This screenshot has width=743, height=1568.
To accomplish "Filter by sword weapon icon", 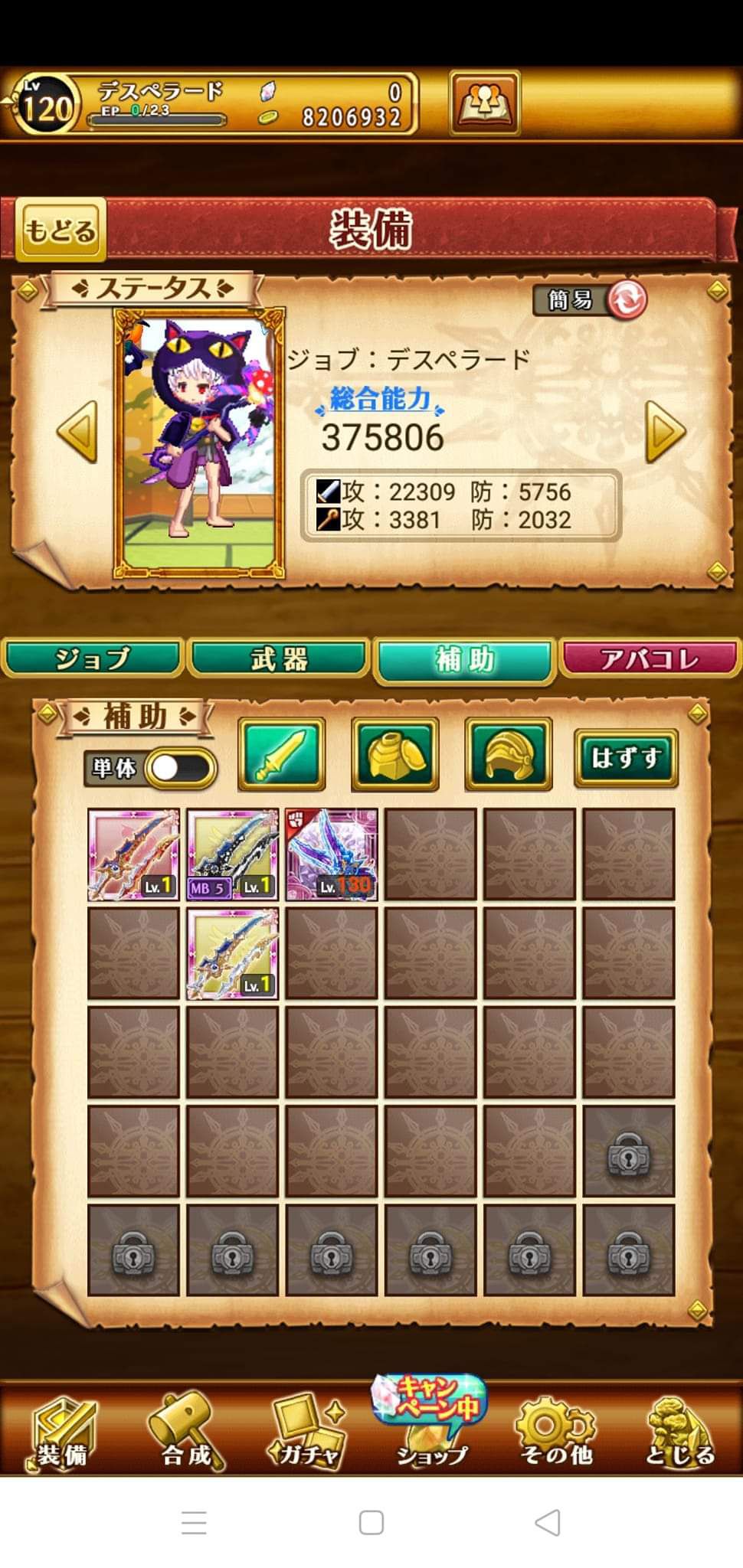I will pos(281,754).
